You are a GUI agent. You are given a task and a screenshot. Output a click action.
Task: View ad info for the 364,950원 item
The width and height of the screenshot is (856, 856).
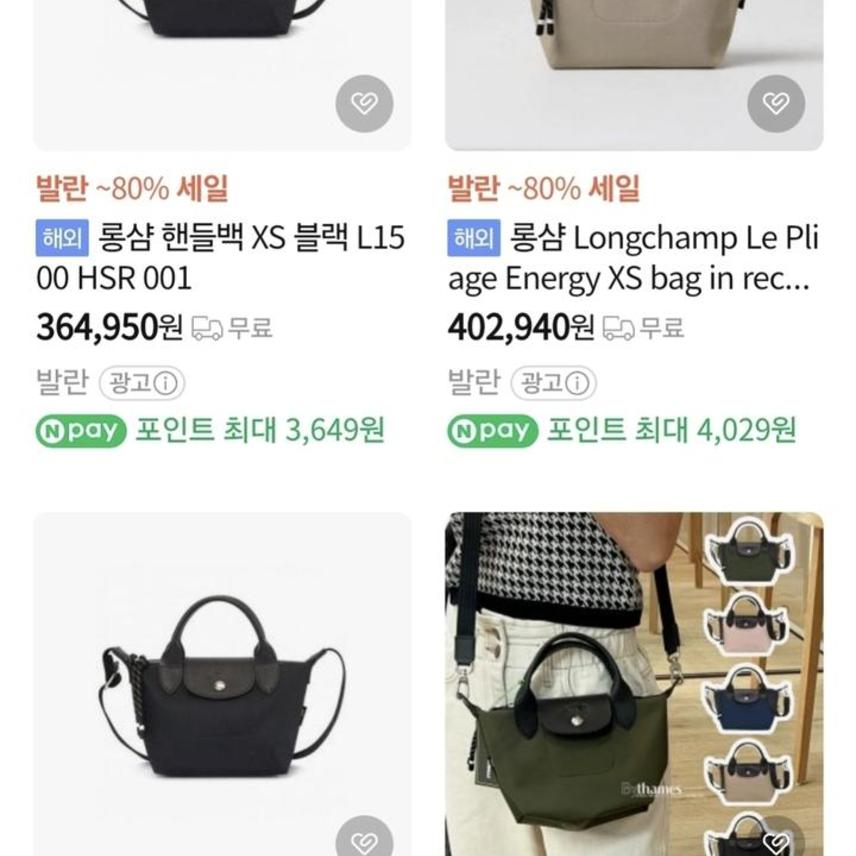143,383
